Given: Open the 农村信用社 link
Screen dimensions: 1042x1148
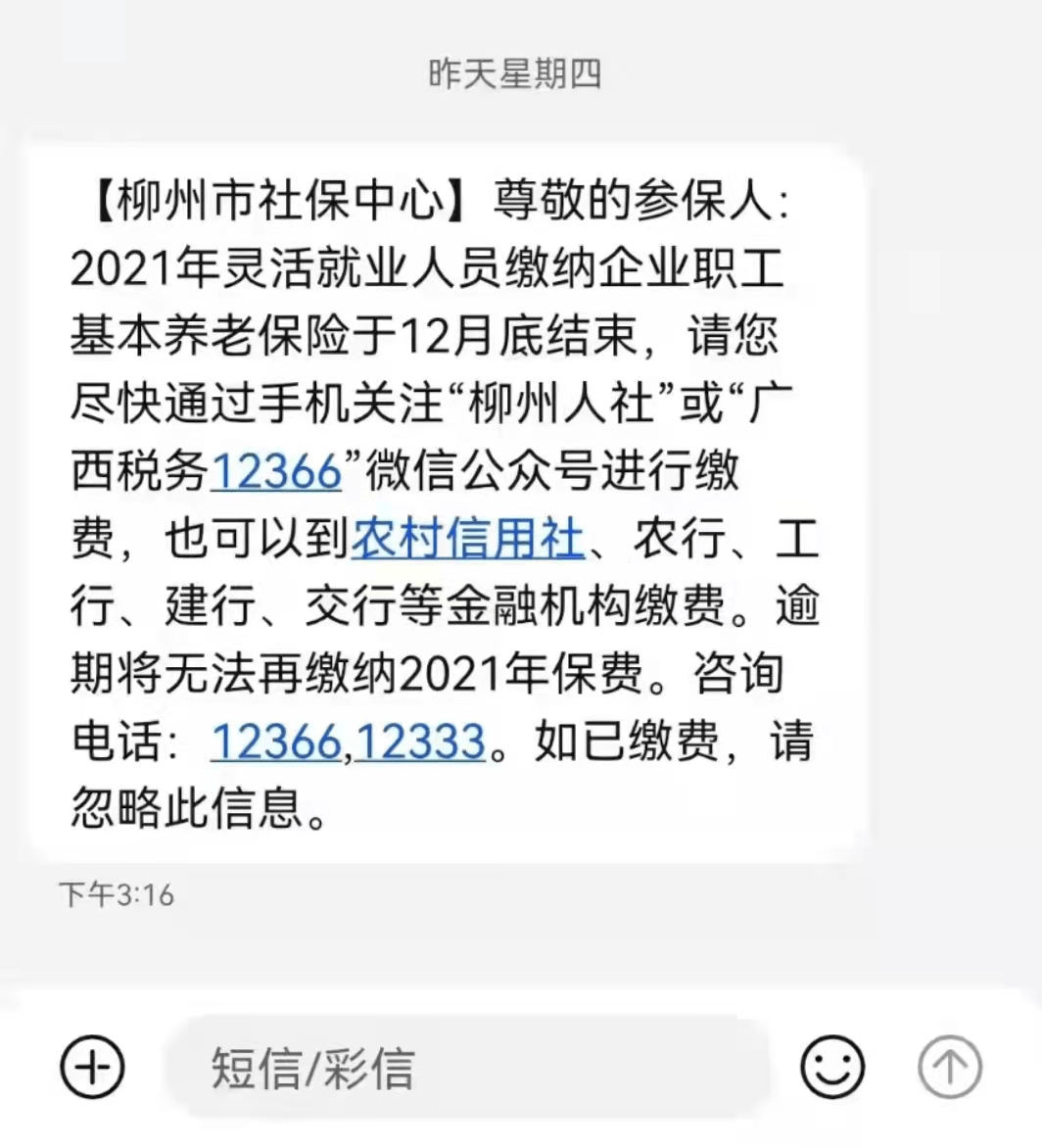Looking at the screenshot, I should pos(467,540).
